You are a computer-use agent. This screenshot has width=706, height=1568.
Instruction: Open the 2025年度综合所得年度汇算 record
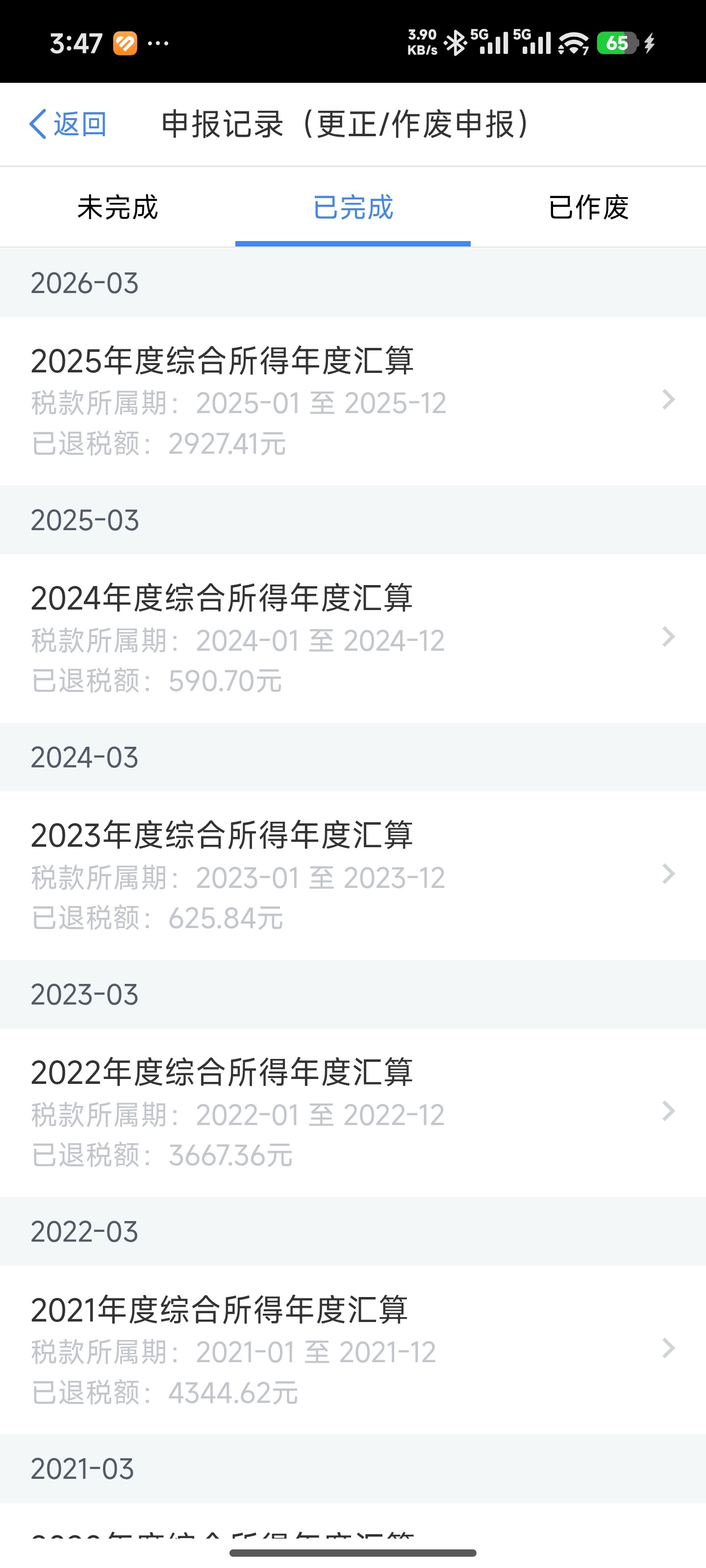coord(353,400)
